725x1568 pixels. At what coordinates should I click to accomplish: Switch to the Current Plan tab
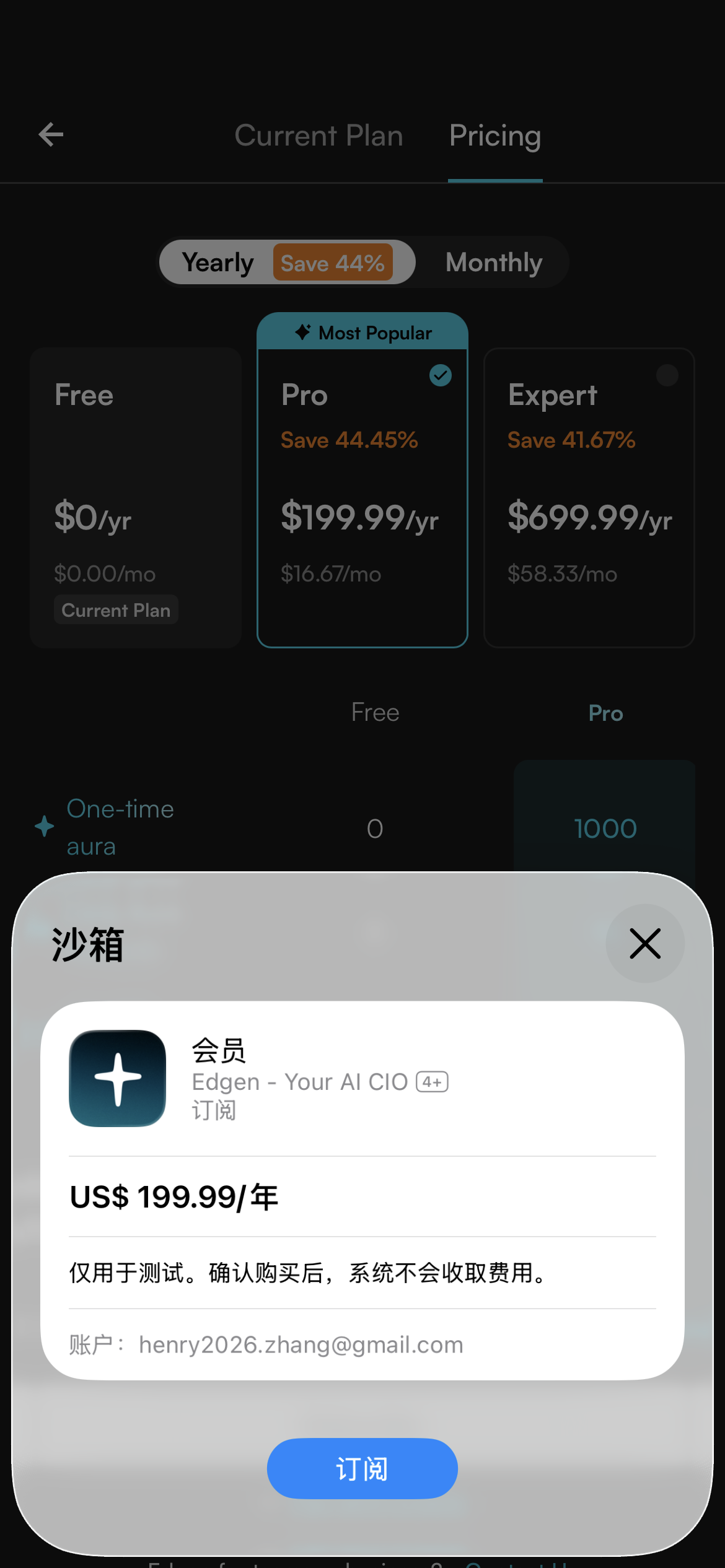coord(319,136)
